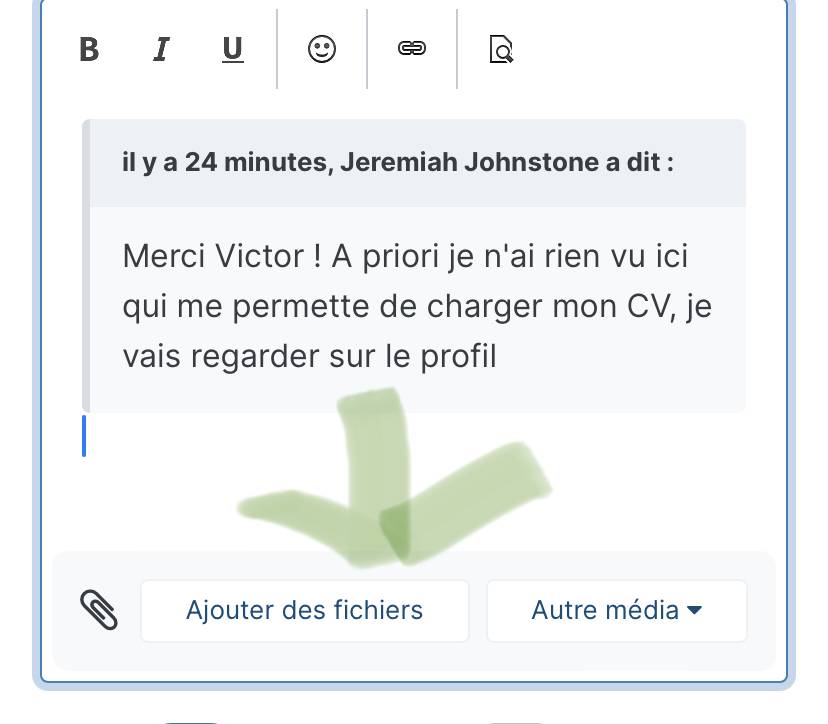Underline the selected text
The image size is (828, 724).
pyautogui.click(x=232, y=49)
